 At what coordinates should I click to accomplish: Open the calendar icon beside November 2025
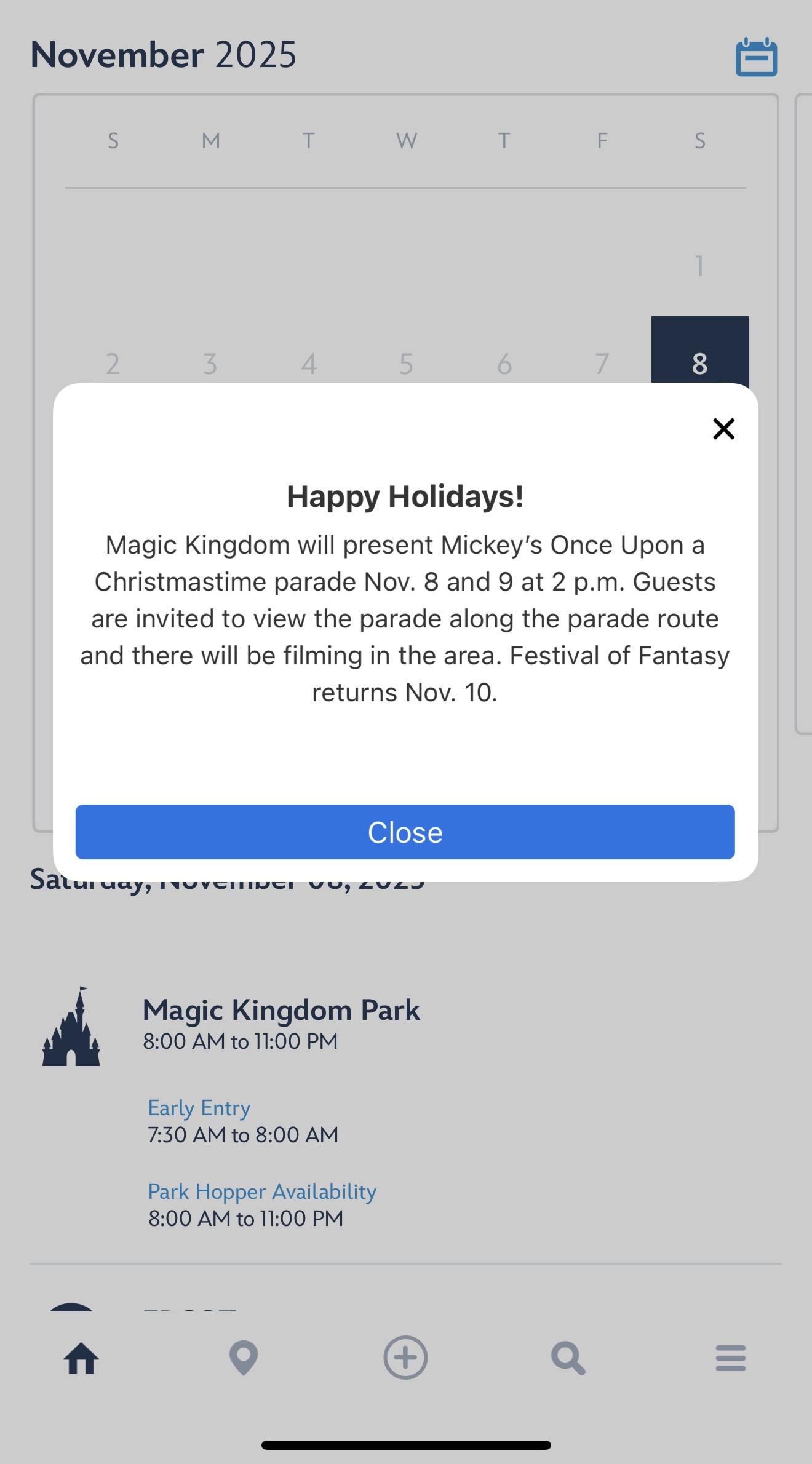[756, 57]
